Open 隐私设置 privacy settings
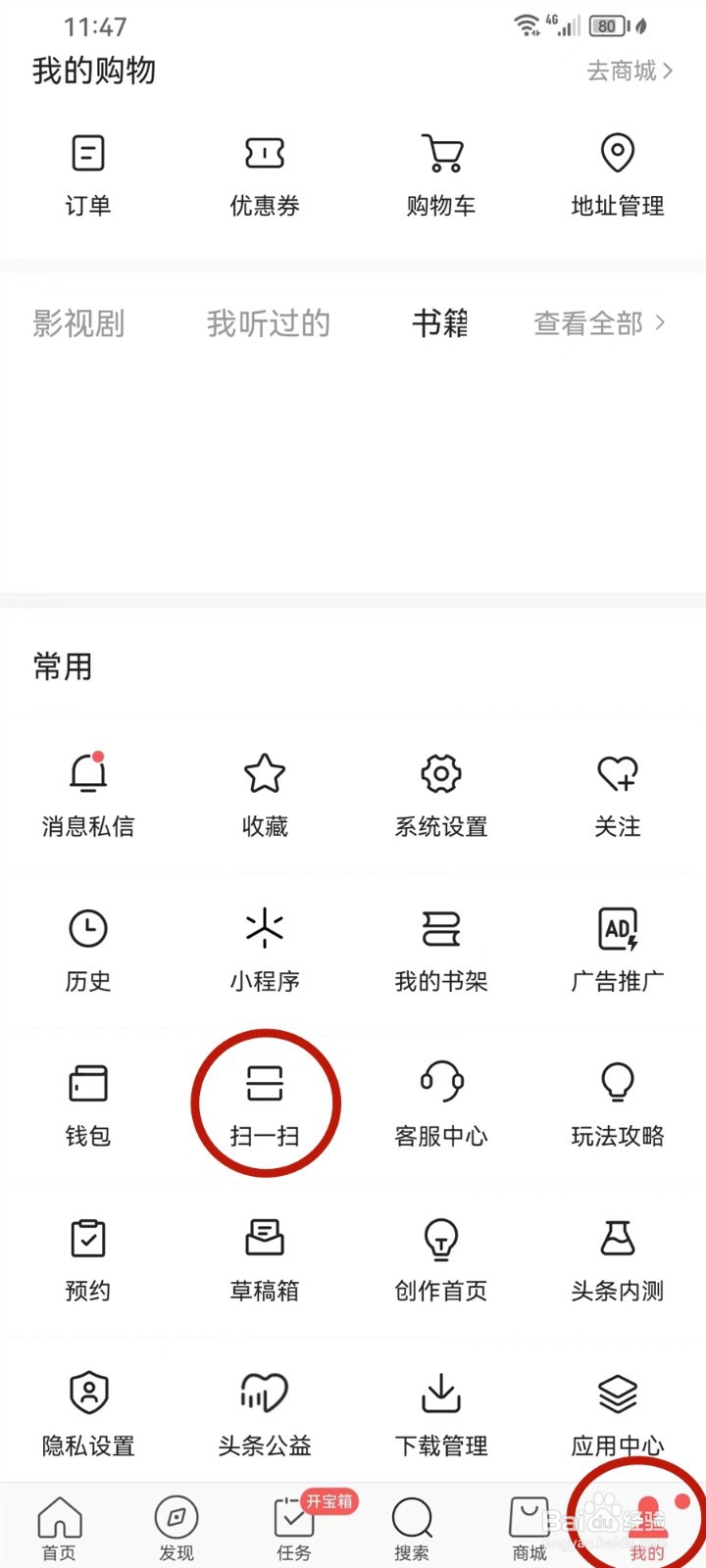 tap(88, 1411)
